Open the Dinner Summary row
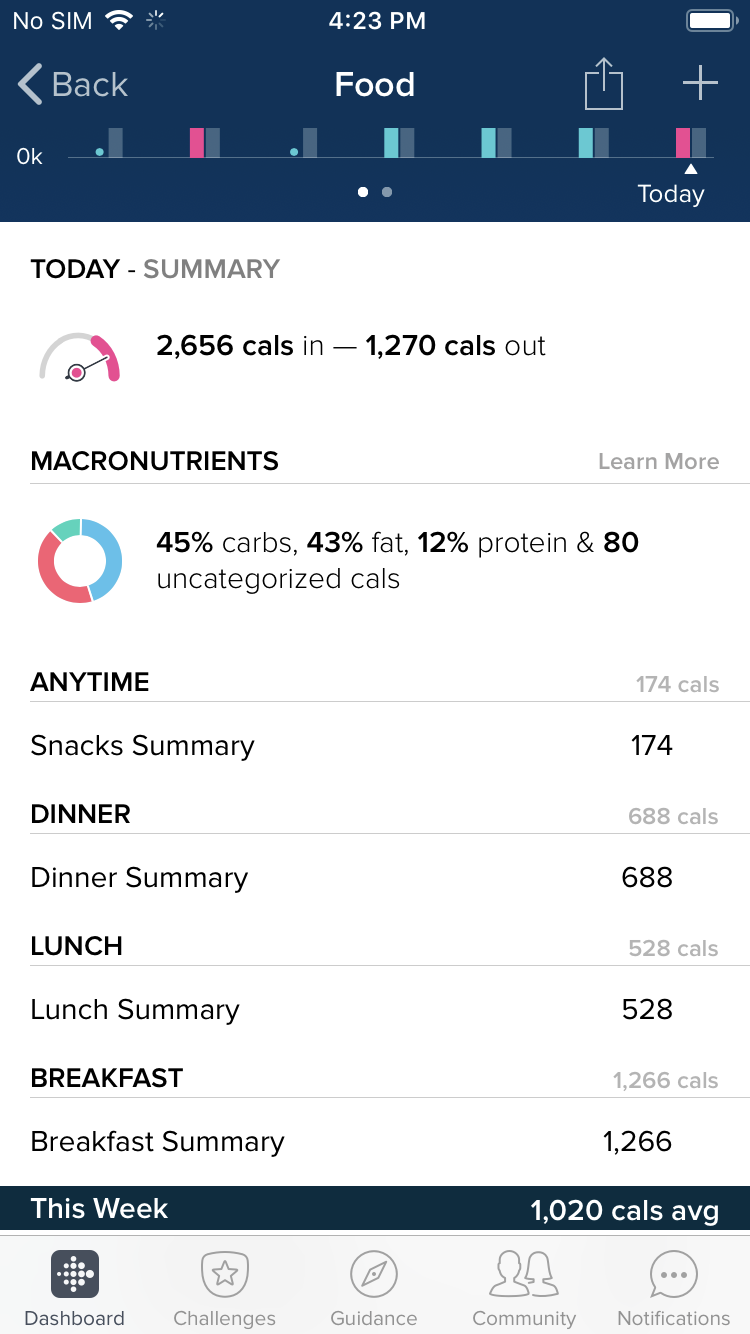 click(375, 877)
